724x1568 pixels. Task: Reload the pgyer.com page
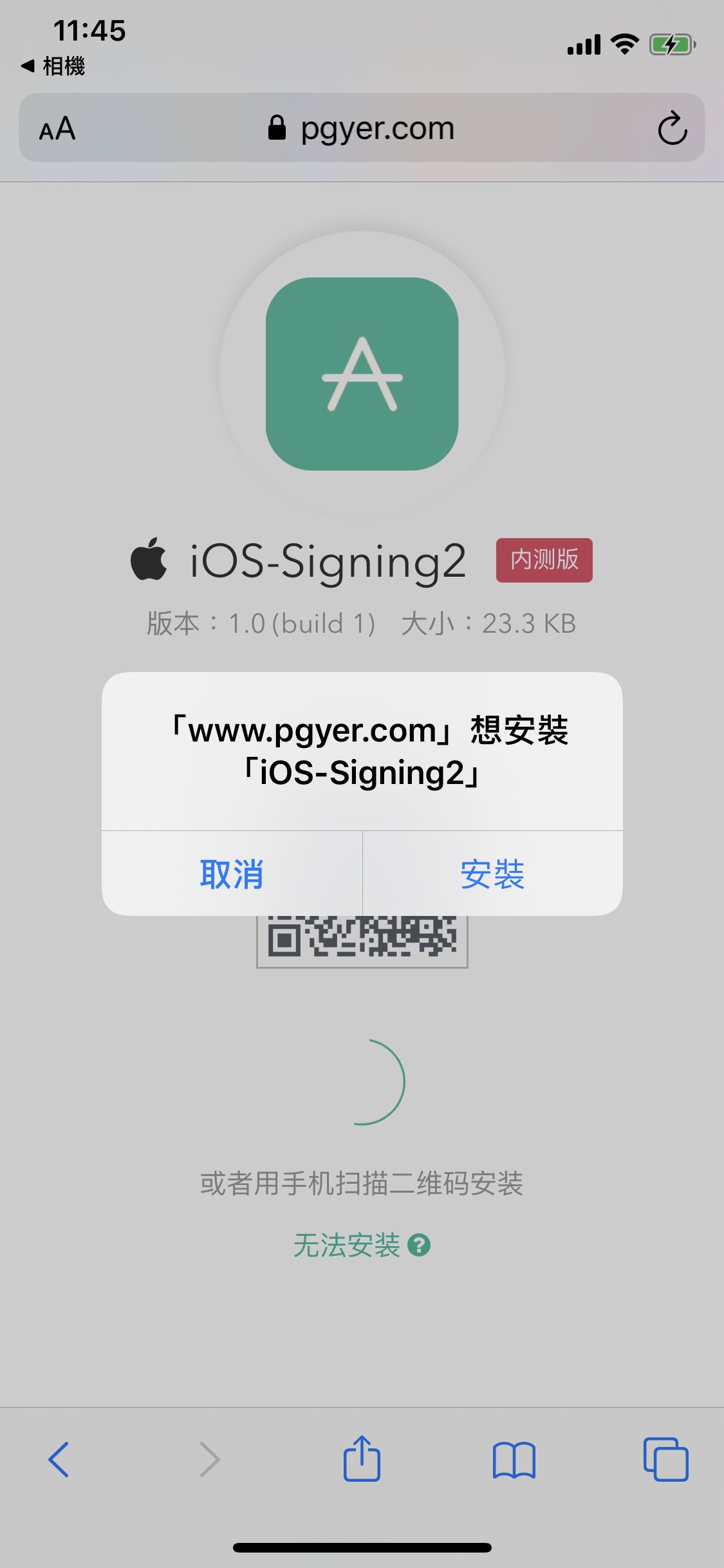(673, 128)
